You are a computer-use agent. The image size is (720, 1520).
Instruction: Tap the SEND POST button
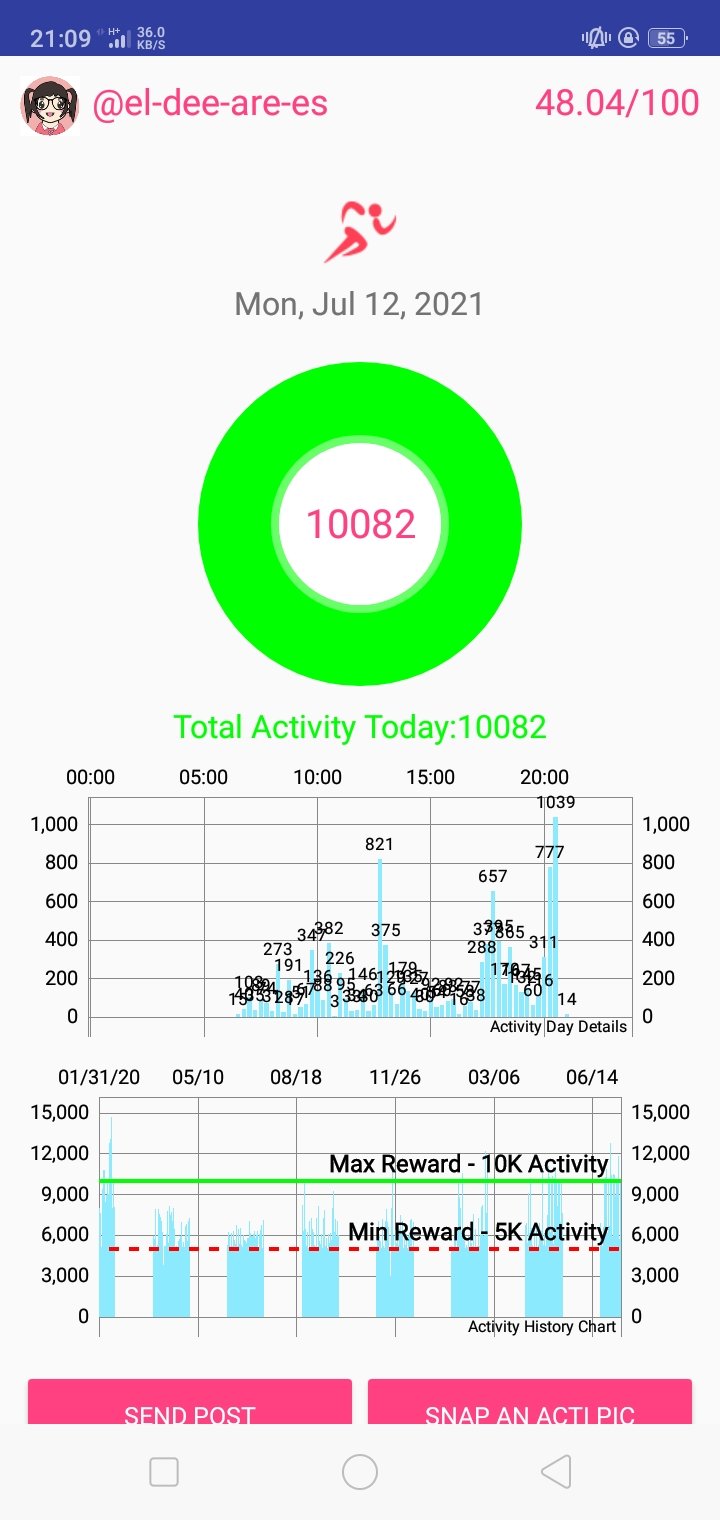tap(190, 1402)
